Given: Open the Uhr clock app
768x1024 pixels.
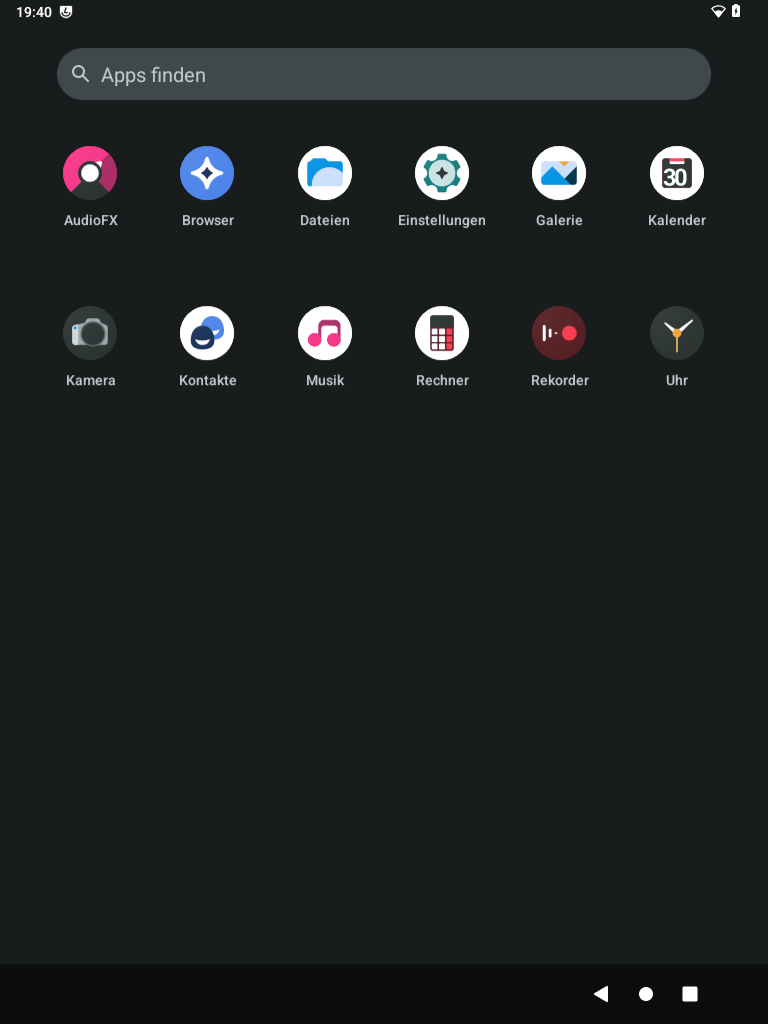Looking at the screenshot, I should [x=677, y=334].
